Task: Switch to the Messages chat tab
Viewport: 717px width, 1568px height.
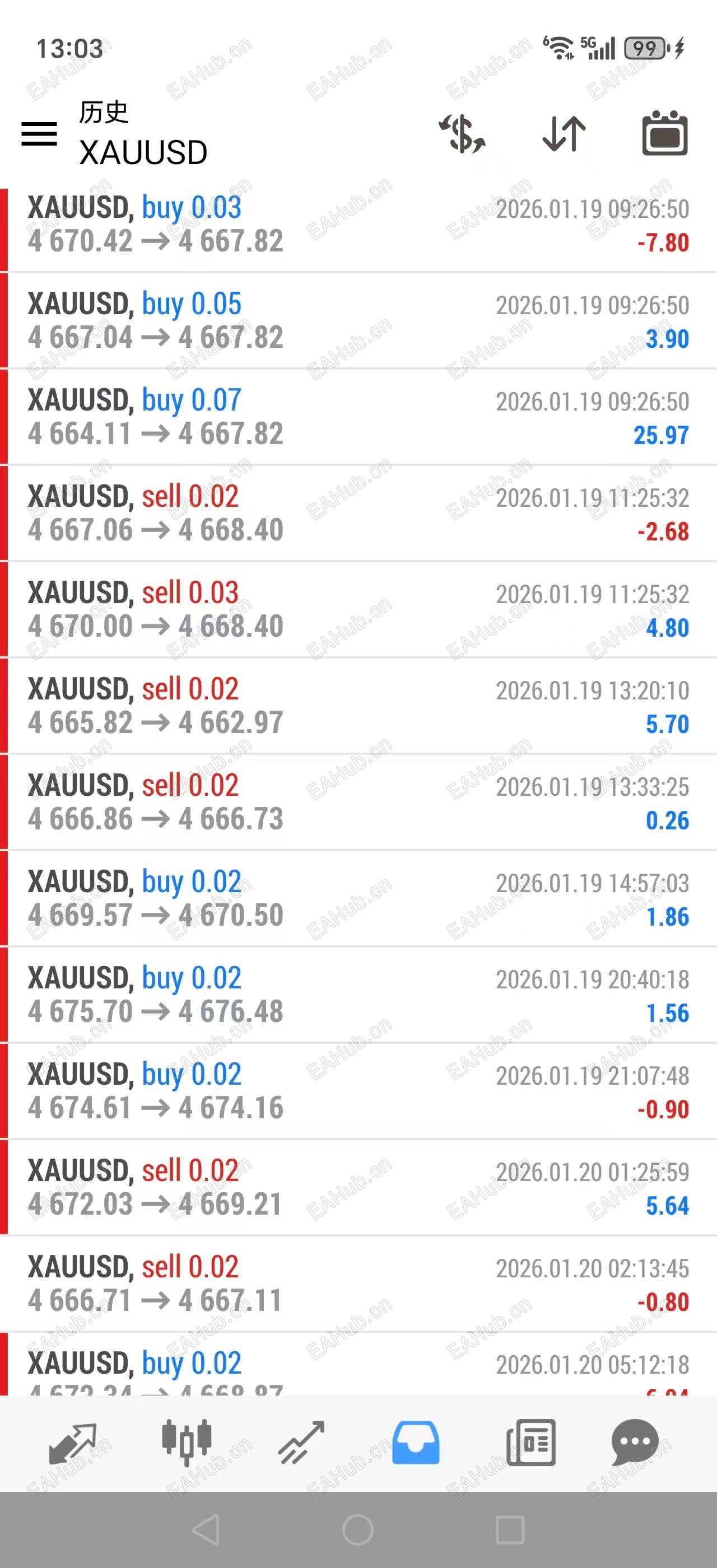Action: [x=635, y=1443]
